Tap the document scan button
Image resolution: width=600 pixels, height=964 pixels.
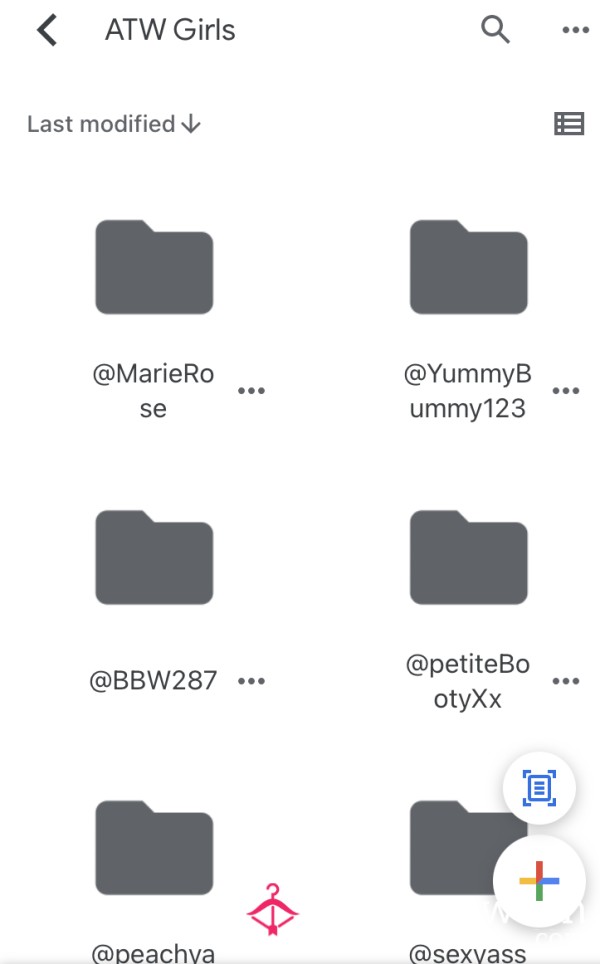[x=539, y=788]
